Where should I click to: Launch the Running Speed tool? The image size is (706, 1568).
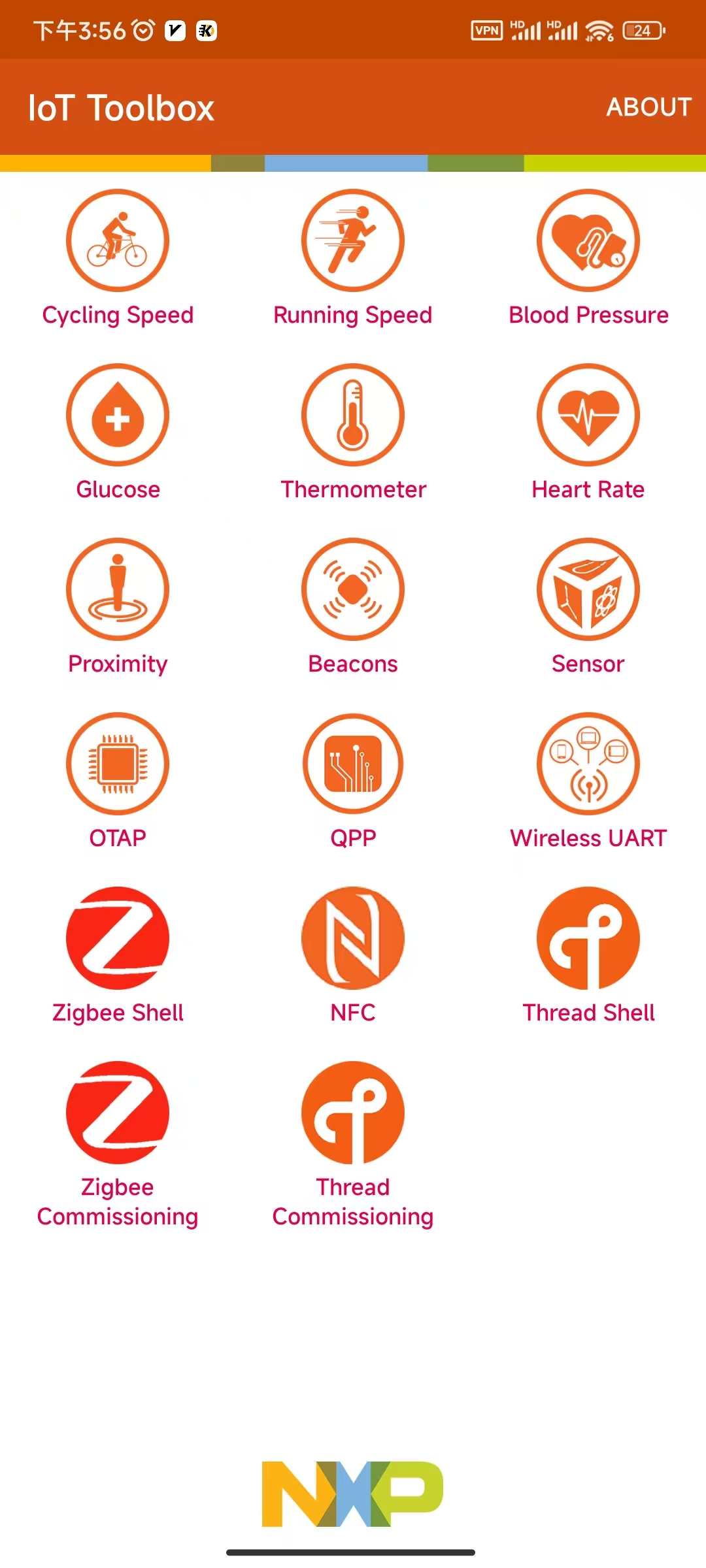tap(353, 241)
